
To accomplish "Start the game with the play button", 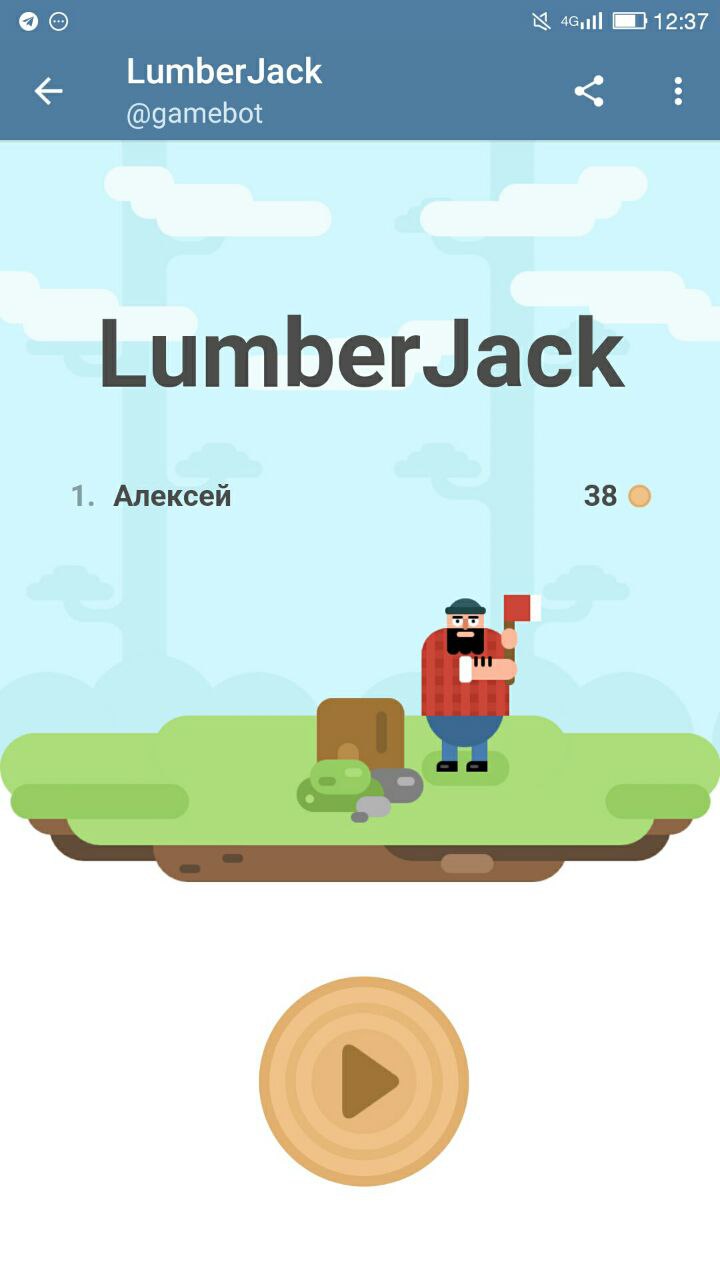I will [x=364, y=1081].
